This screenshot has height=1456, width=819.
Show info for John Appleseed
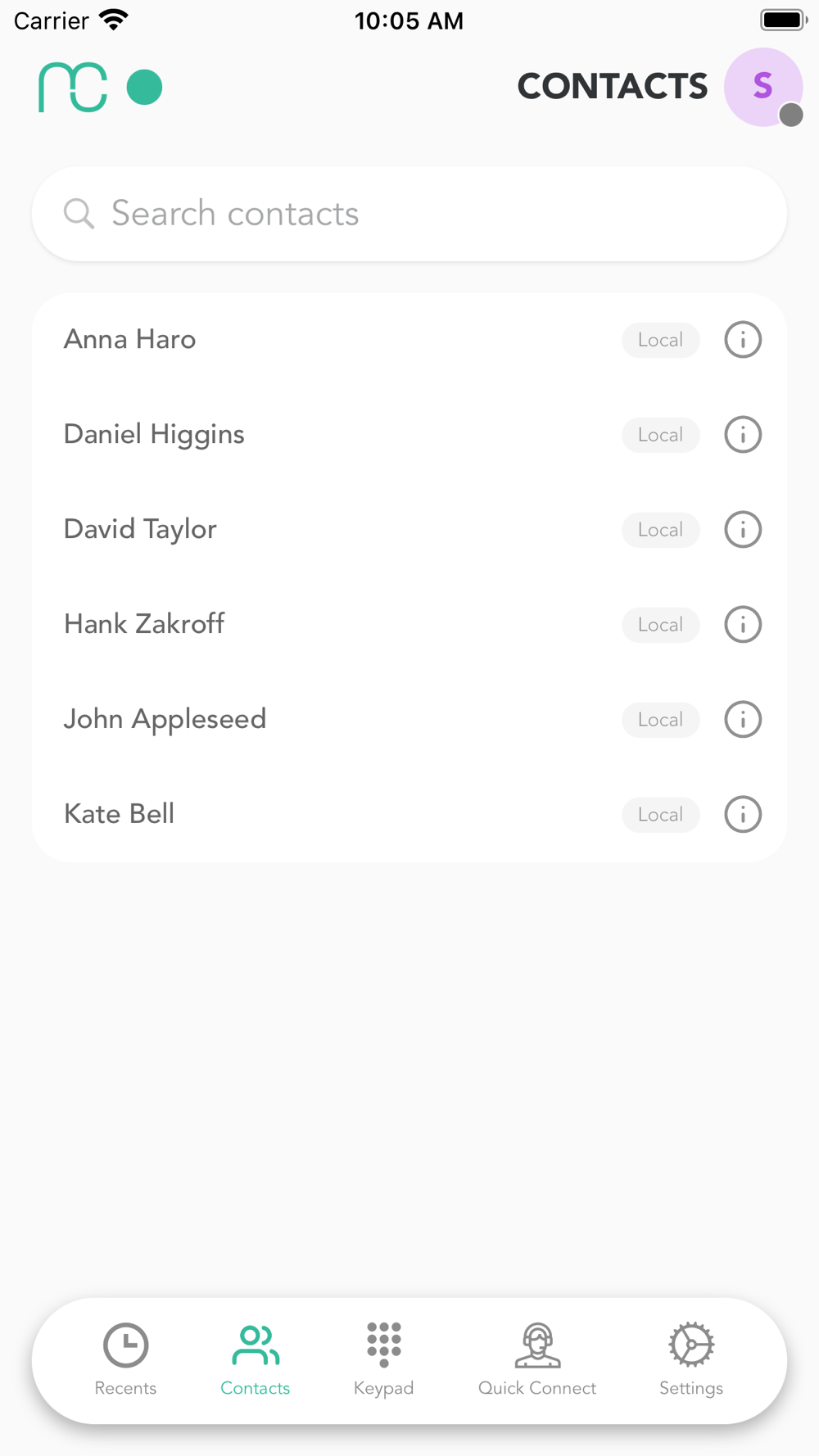(743, 720)
